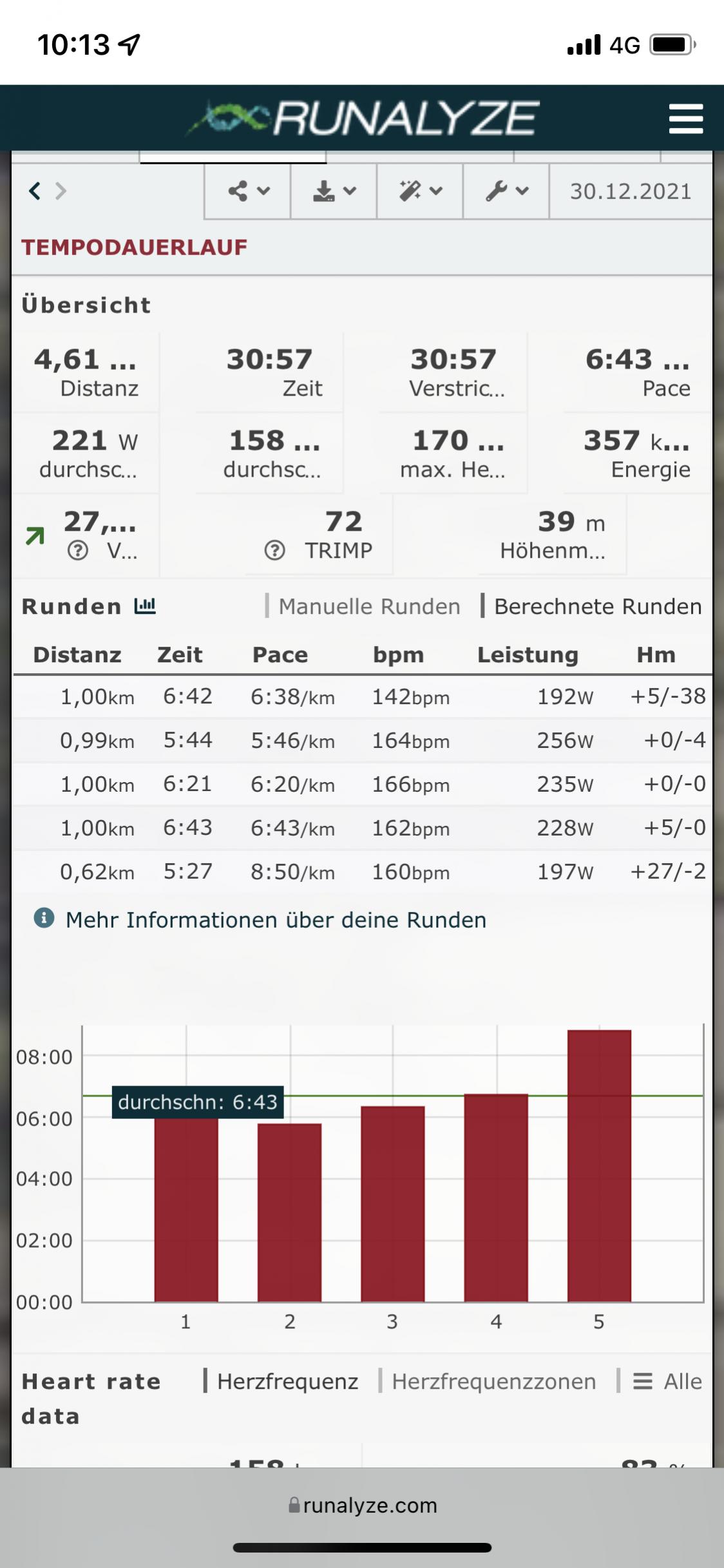
Task: Switch to Herzfrequenzzonen view
Action: coord(493,1381)
